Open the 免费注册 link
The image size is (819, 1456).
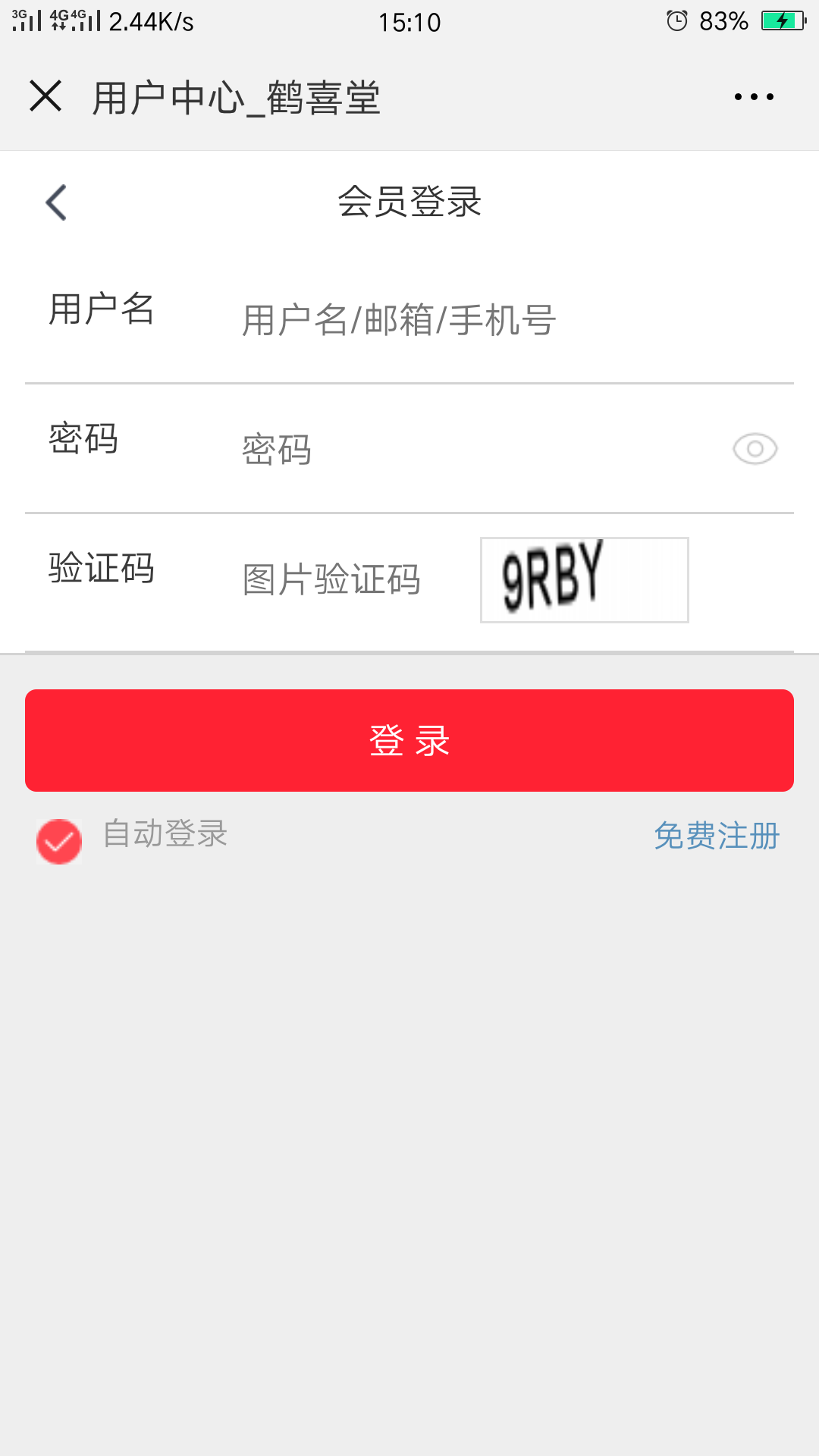(717, 836)
